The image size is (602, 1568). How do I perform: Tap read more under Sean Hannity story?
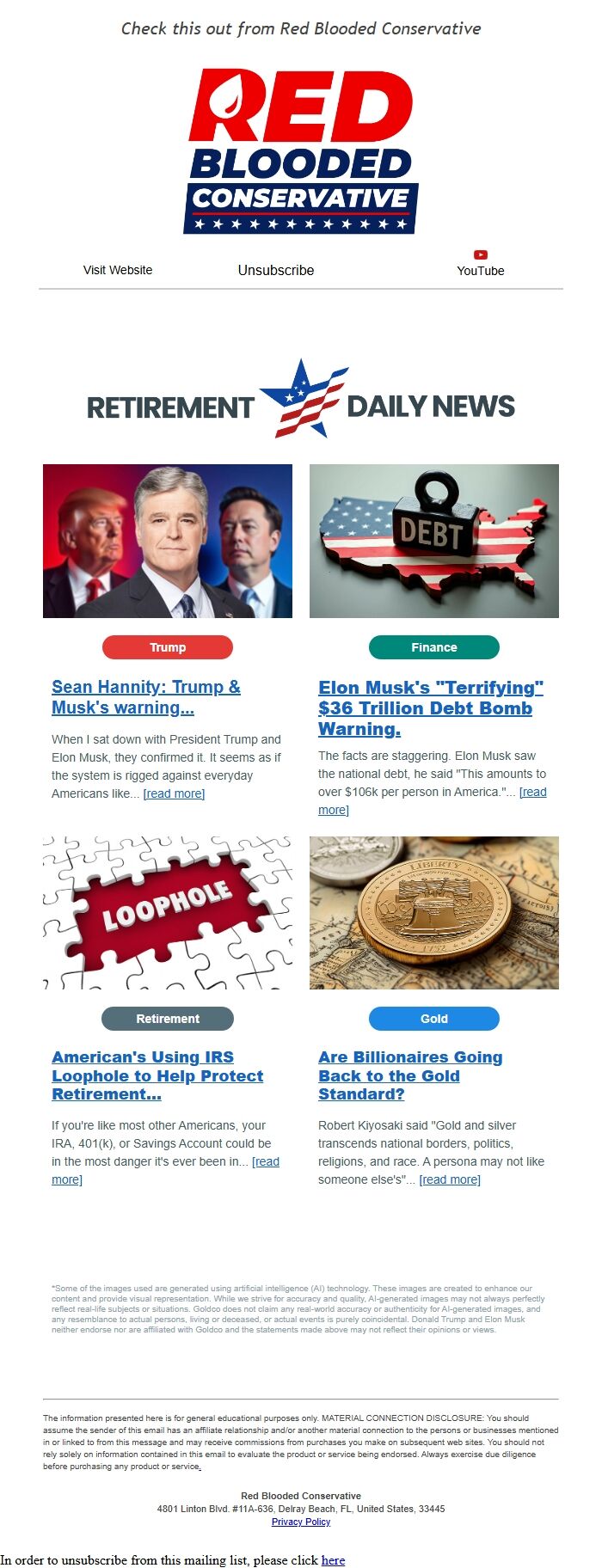[x=174, y=793]
